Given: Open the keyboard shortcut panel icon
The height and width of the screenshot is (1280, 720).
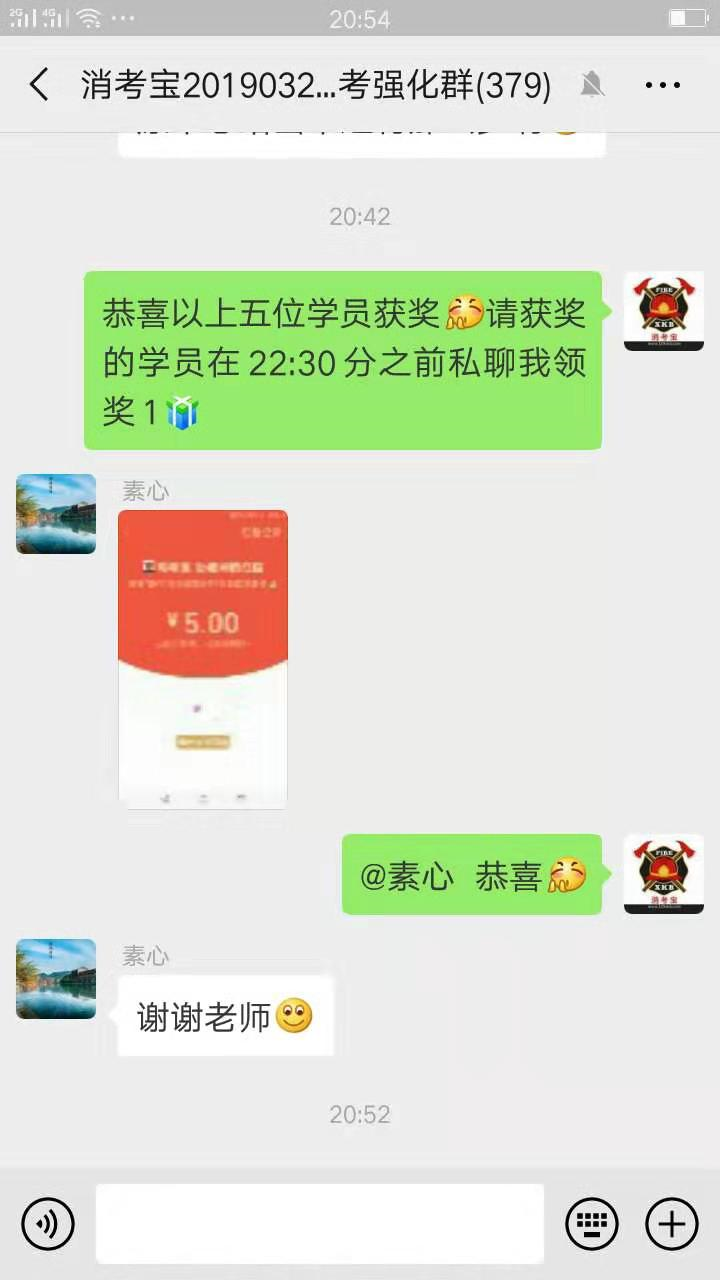Looking at the screenshot, I should 592,1223.
